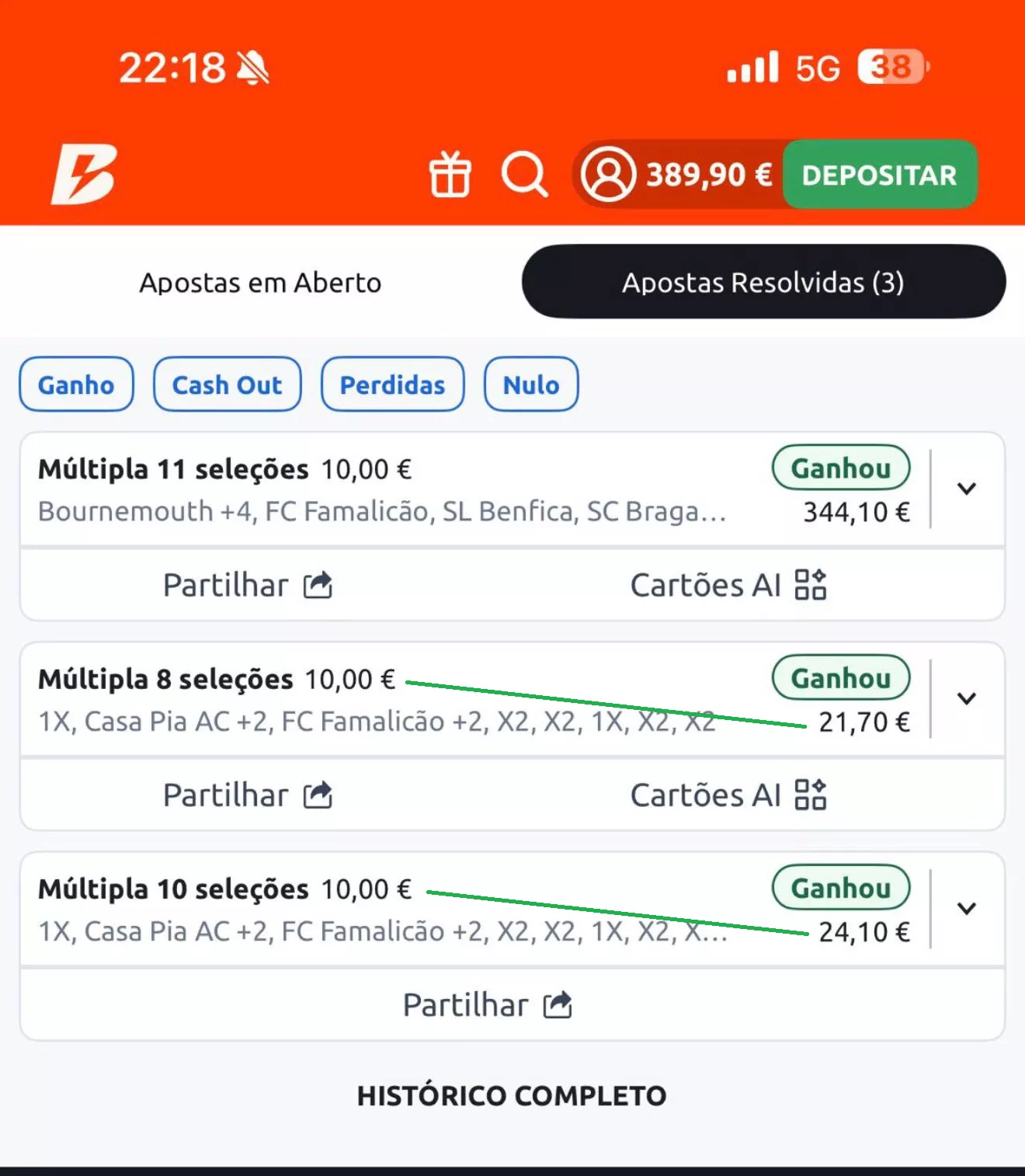This screenshot has width=1025, height=1176.
Task: Filter by Perdidas chip
Action: [x=392, y=384]
